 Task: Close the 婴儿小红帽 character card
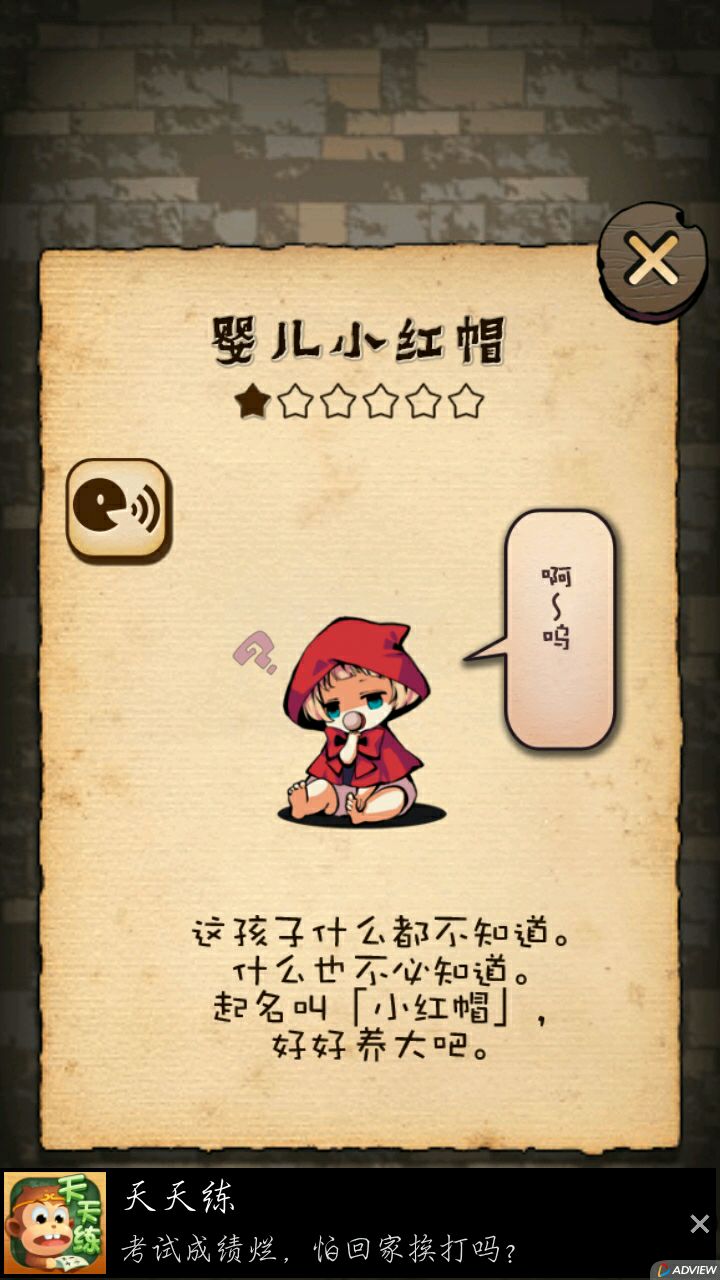click(652, 261)
